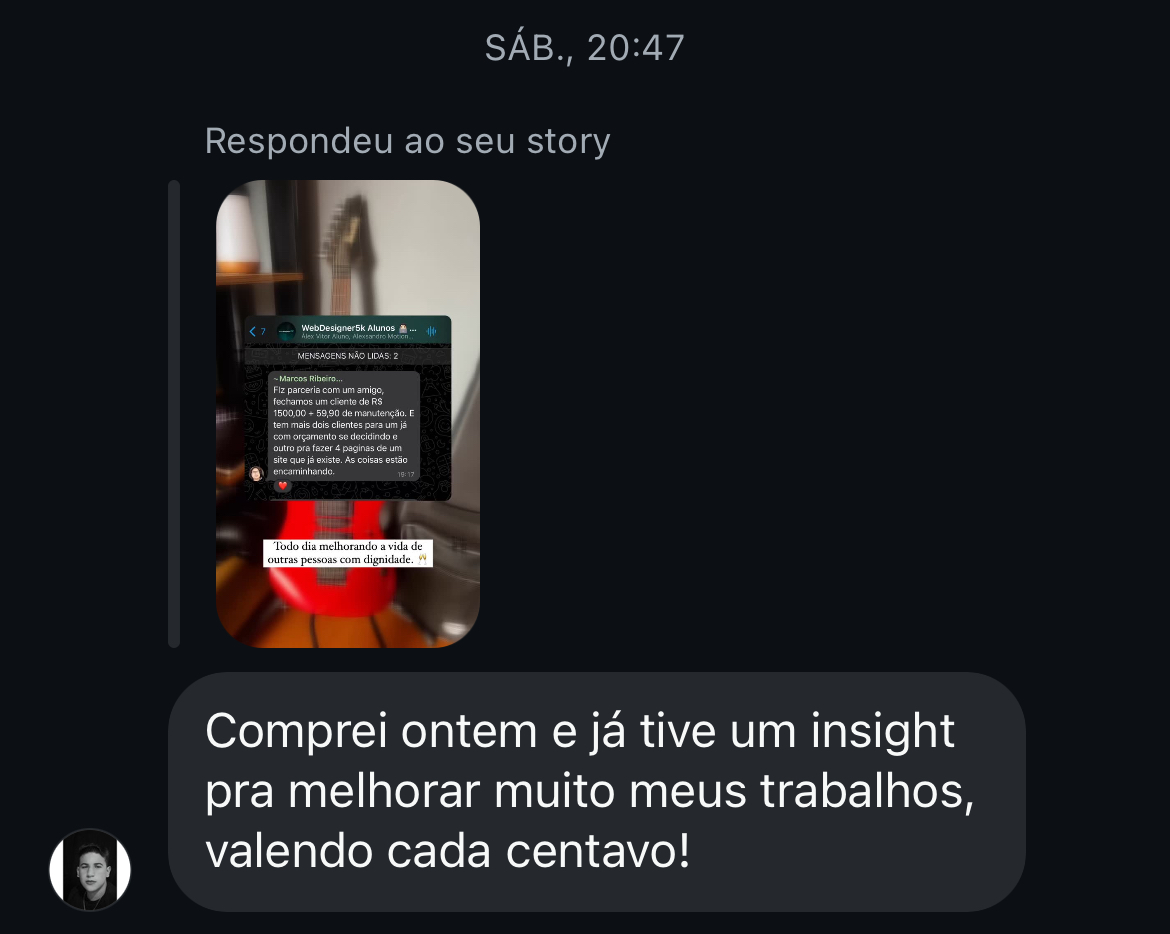
Task: Open the sender's profile picture
Action: tap(90, 869)
